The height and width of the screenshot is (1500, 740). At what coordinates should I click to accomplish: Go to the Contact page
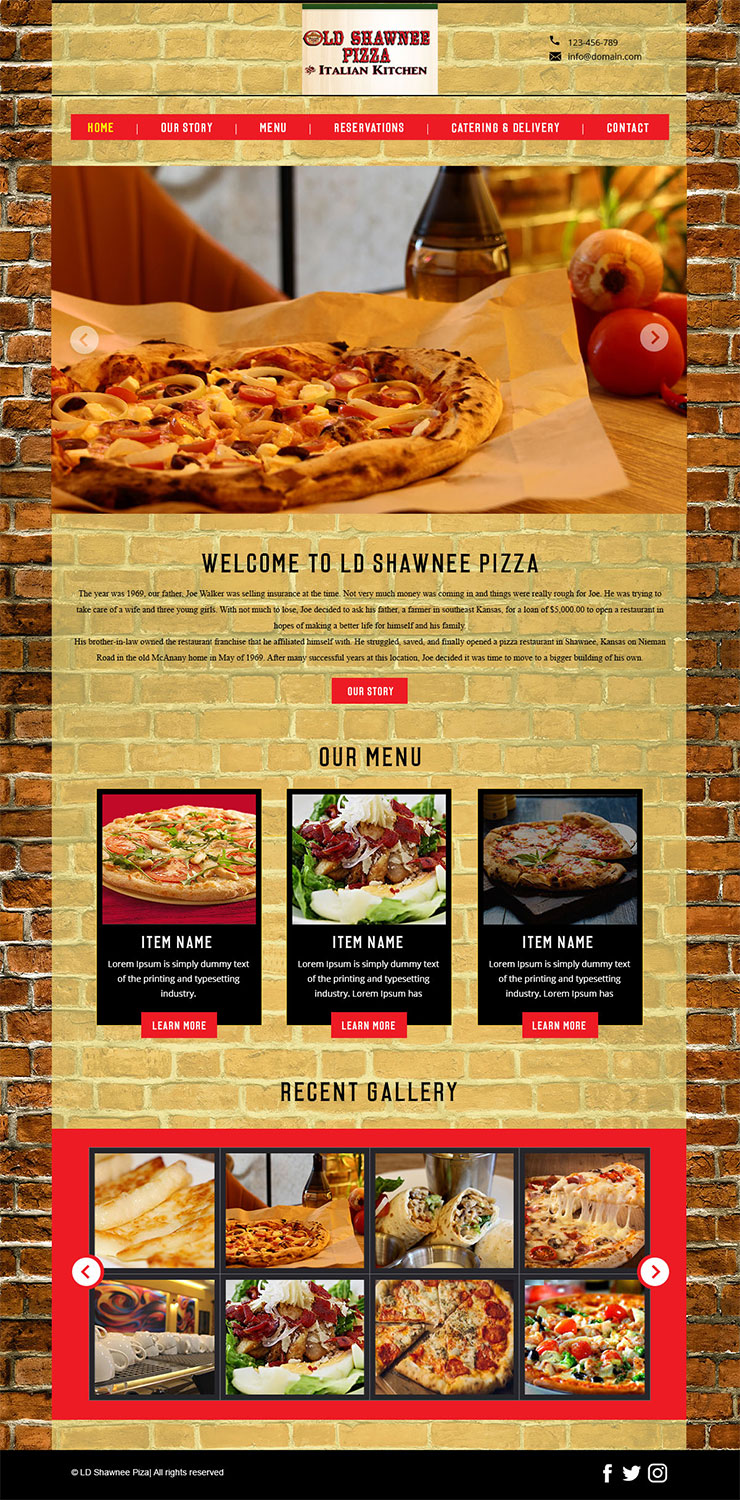628,128
